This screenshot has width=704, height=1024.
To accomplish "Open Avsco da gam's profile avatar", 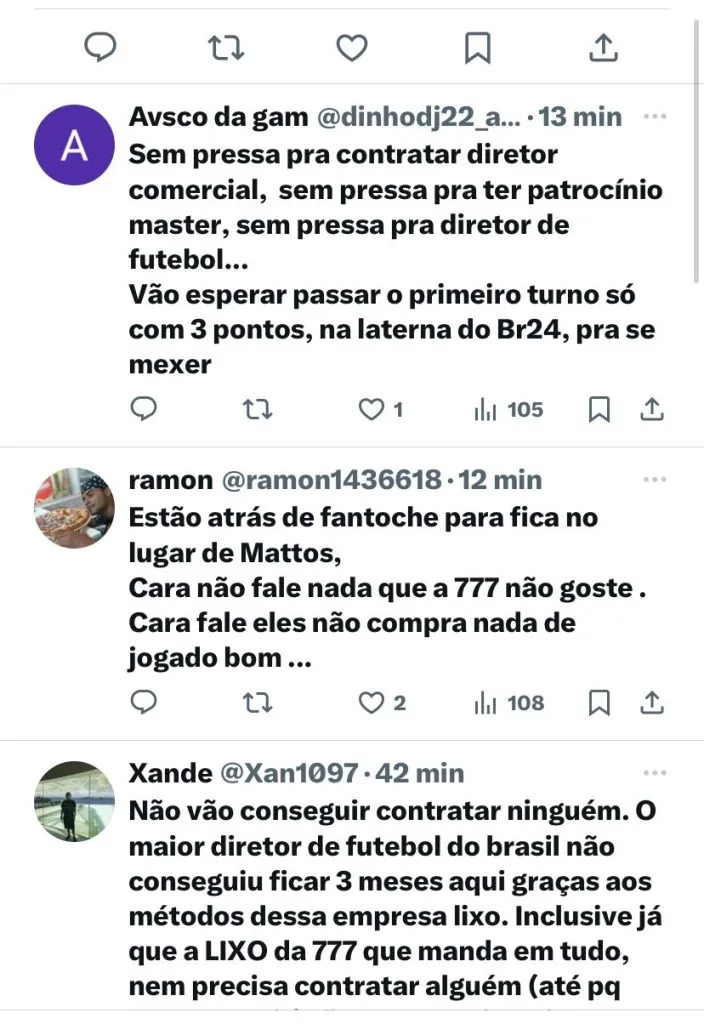I will click(x=74, y=145).
